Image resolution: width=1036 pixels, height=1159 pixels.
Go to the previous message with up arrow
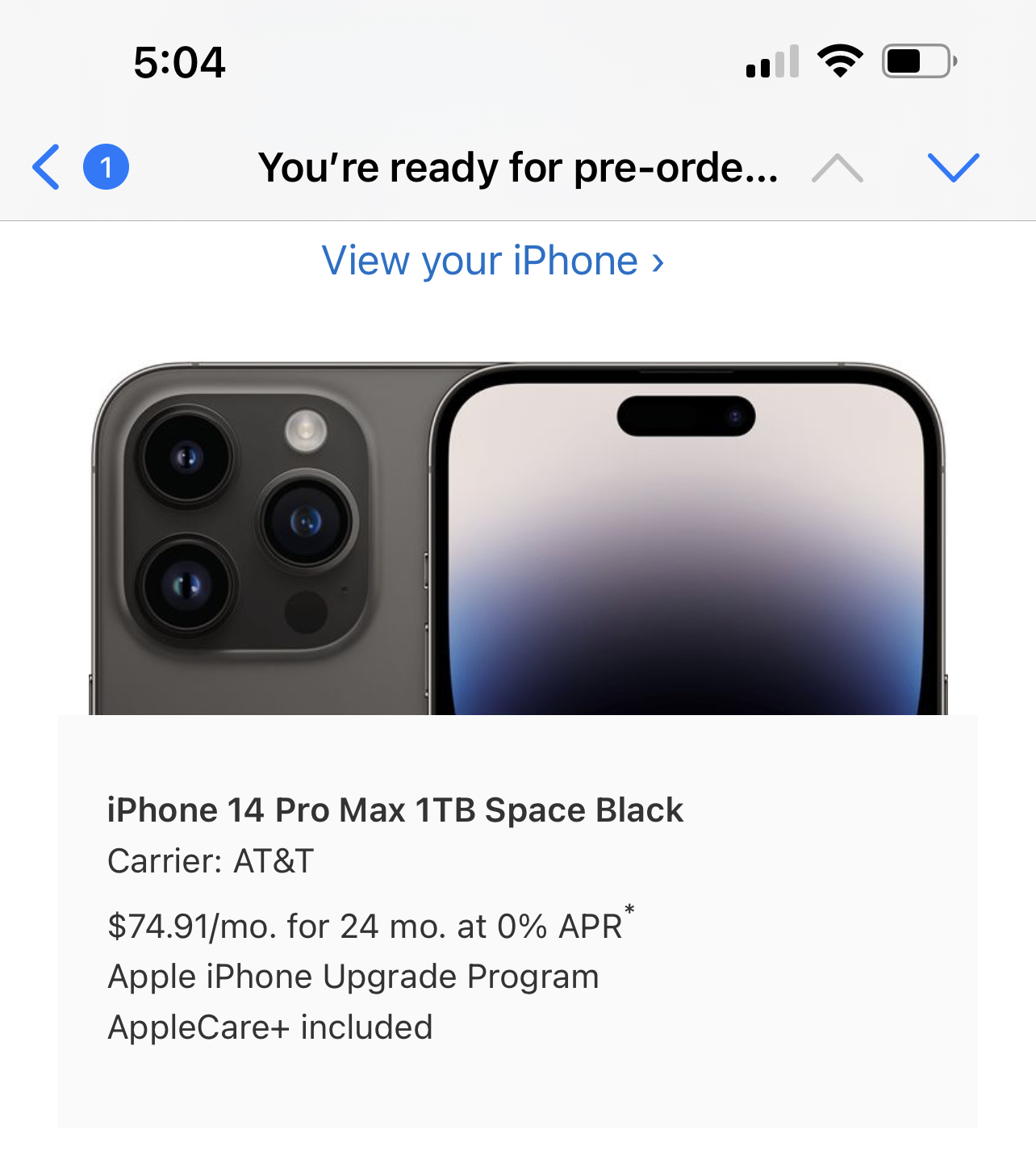(x=838, y=167)
